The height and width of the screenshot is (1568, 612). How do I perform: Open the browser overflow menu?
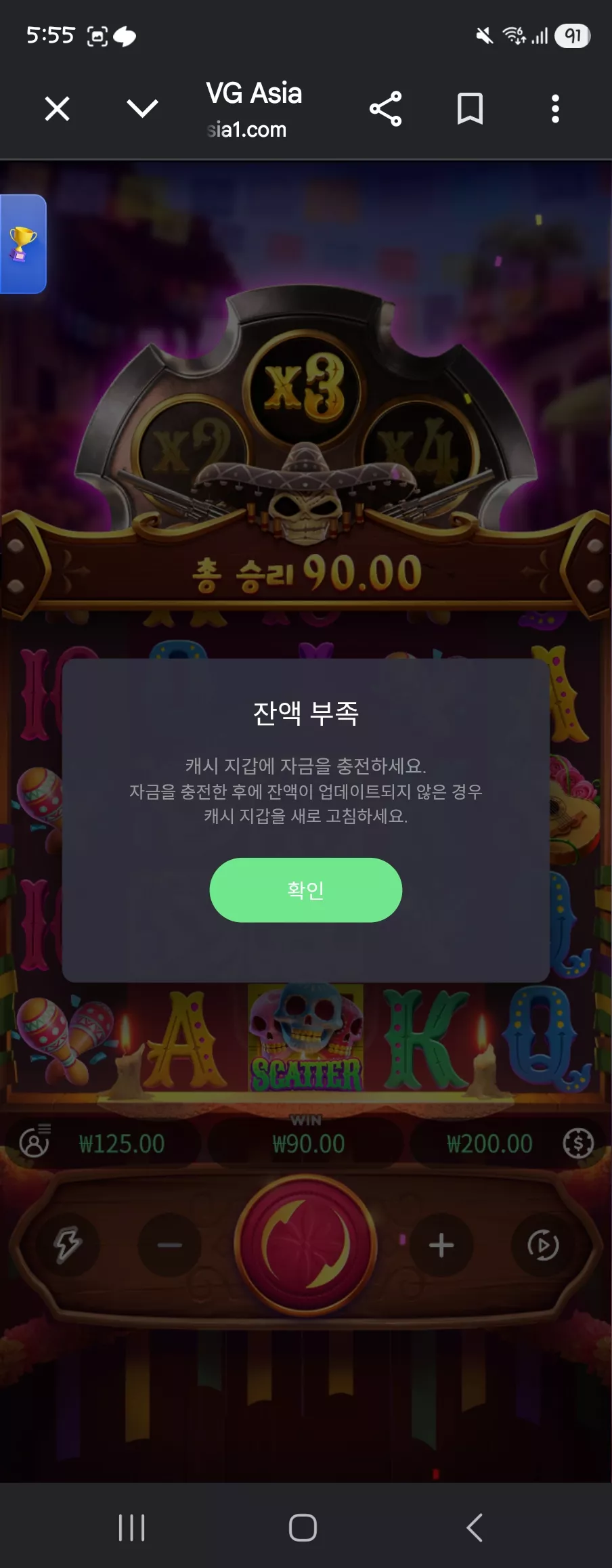point(555,108)
